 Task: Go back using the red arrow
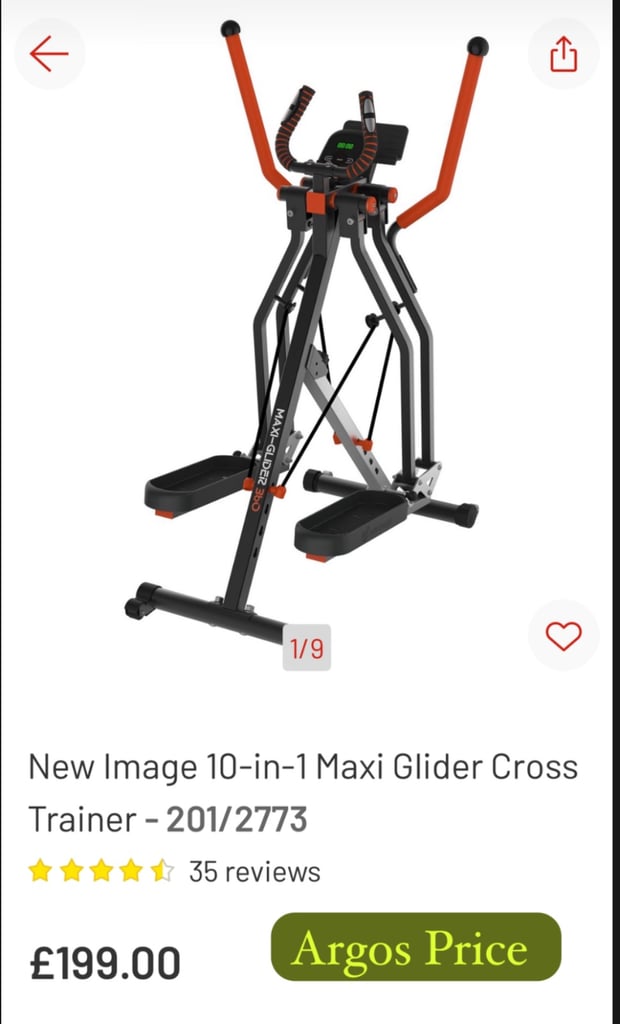[50, 54]
